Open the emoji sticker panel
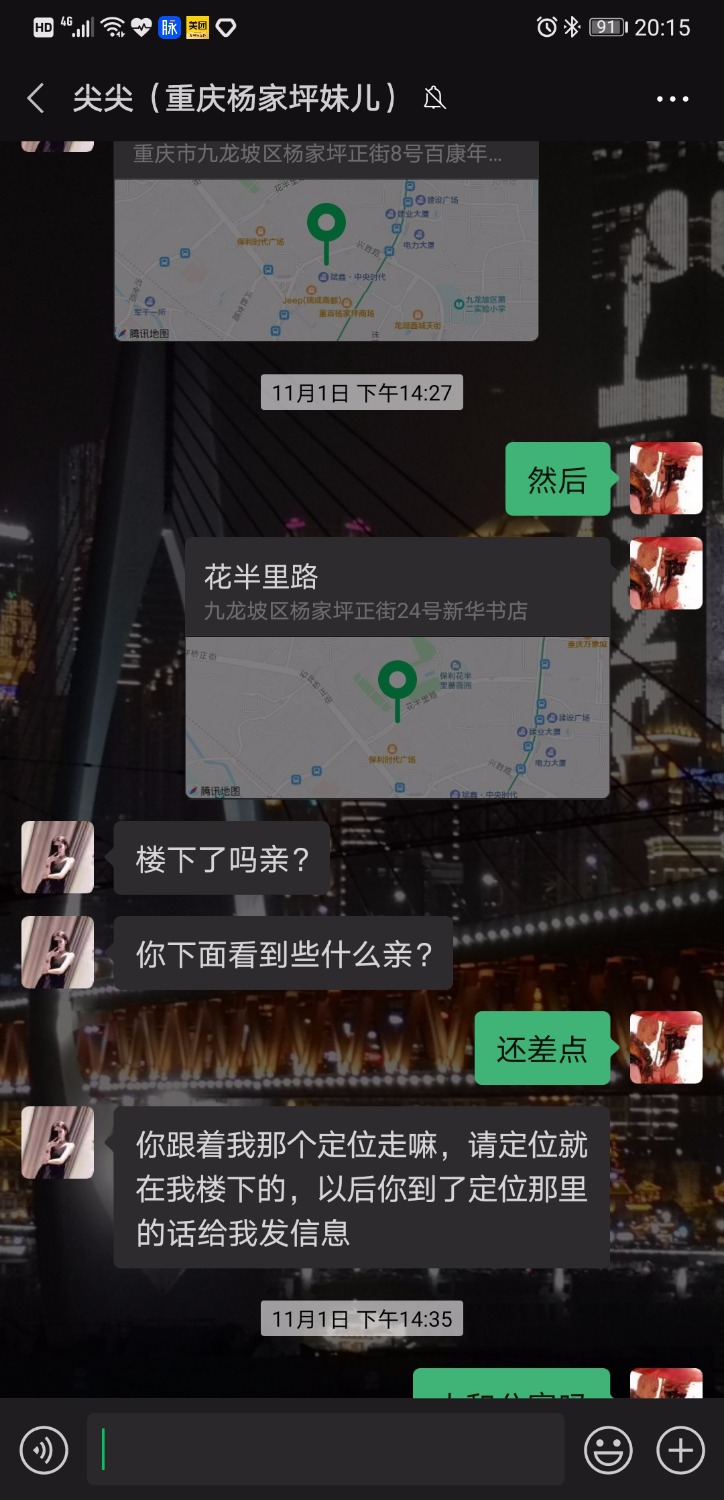 pos(608,1449)
